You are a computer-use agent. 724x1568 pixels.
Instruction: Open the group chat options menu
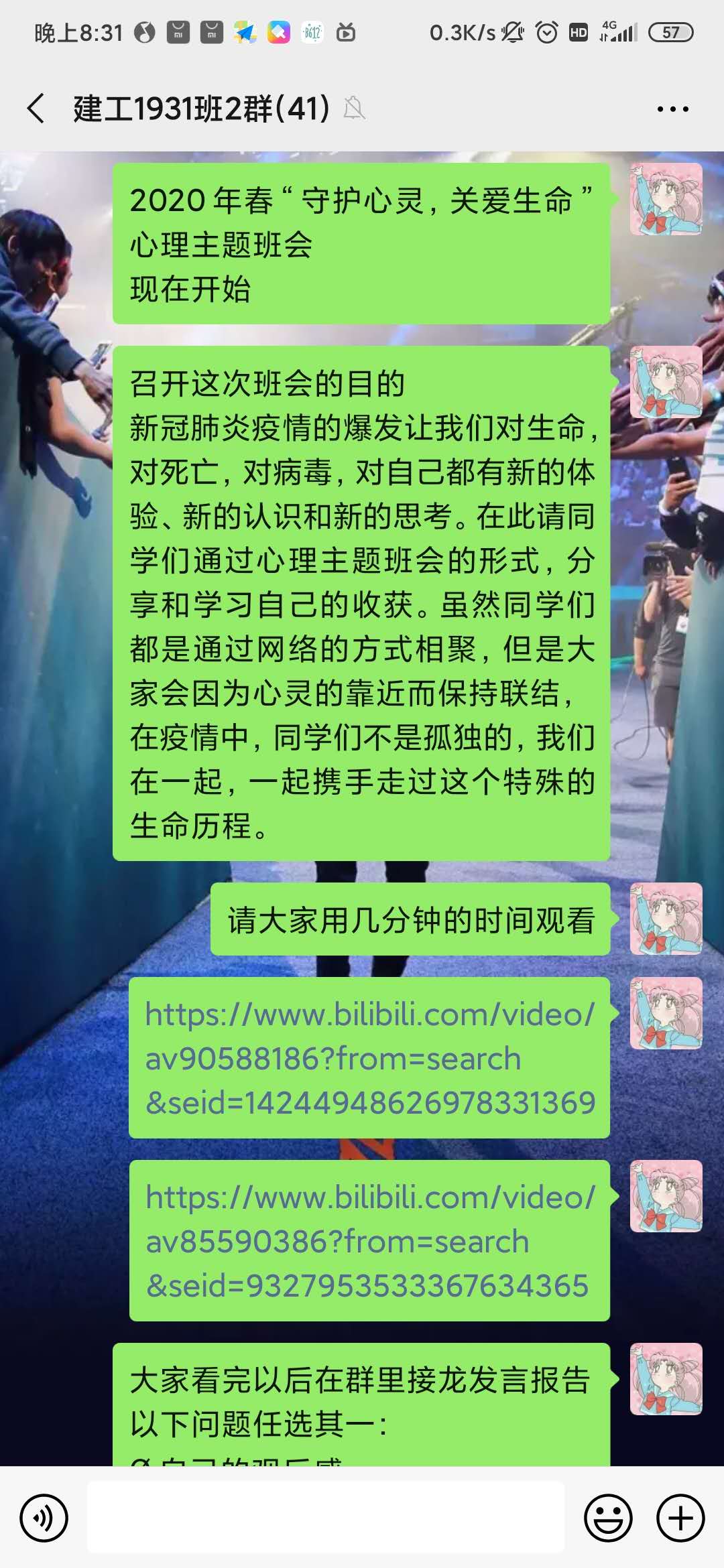pyautogui.click(x=672, y=109)
